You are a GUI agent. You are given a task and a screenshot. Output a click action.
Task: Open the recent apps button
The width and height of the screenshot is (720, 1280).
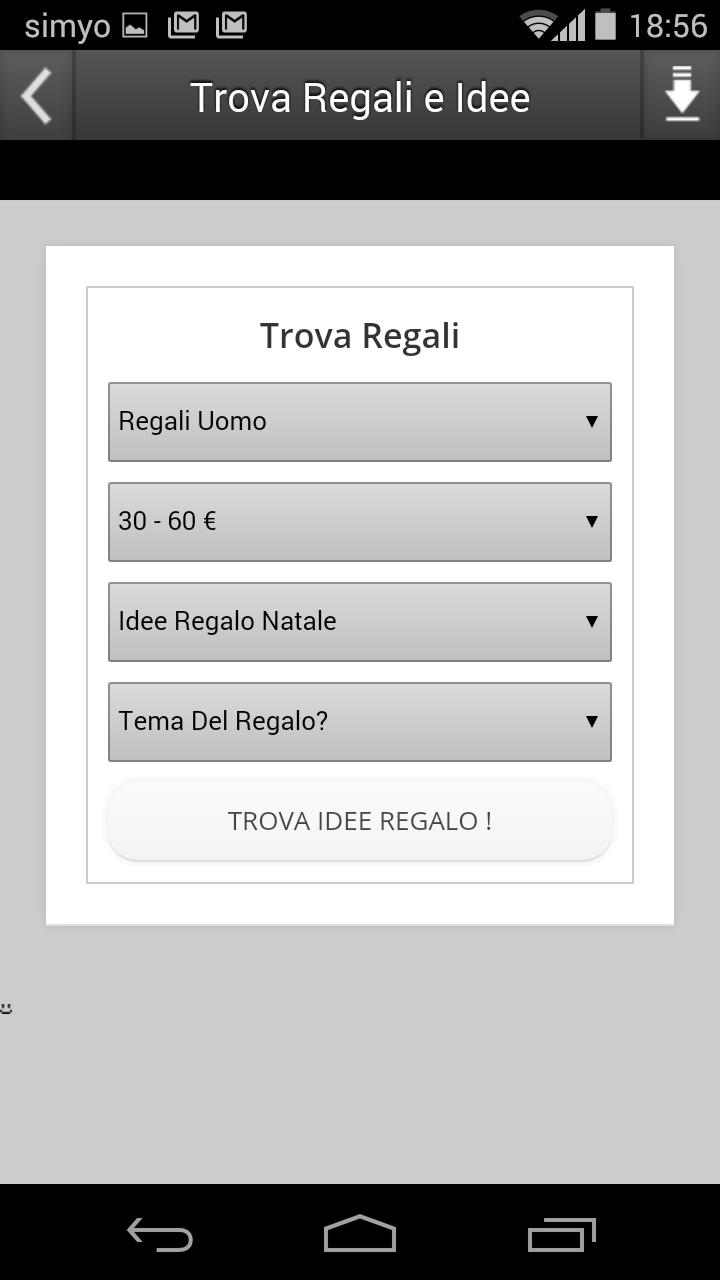560,1235
